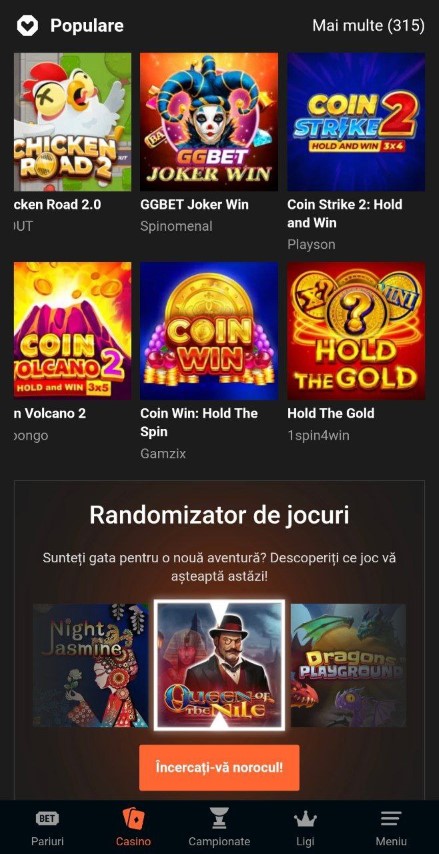439x854 pixels.
Task: Open Mai multe (315) popular games
Action: coord(368,26)
